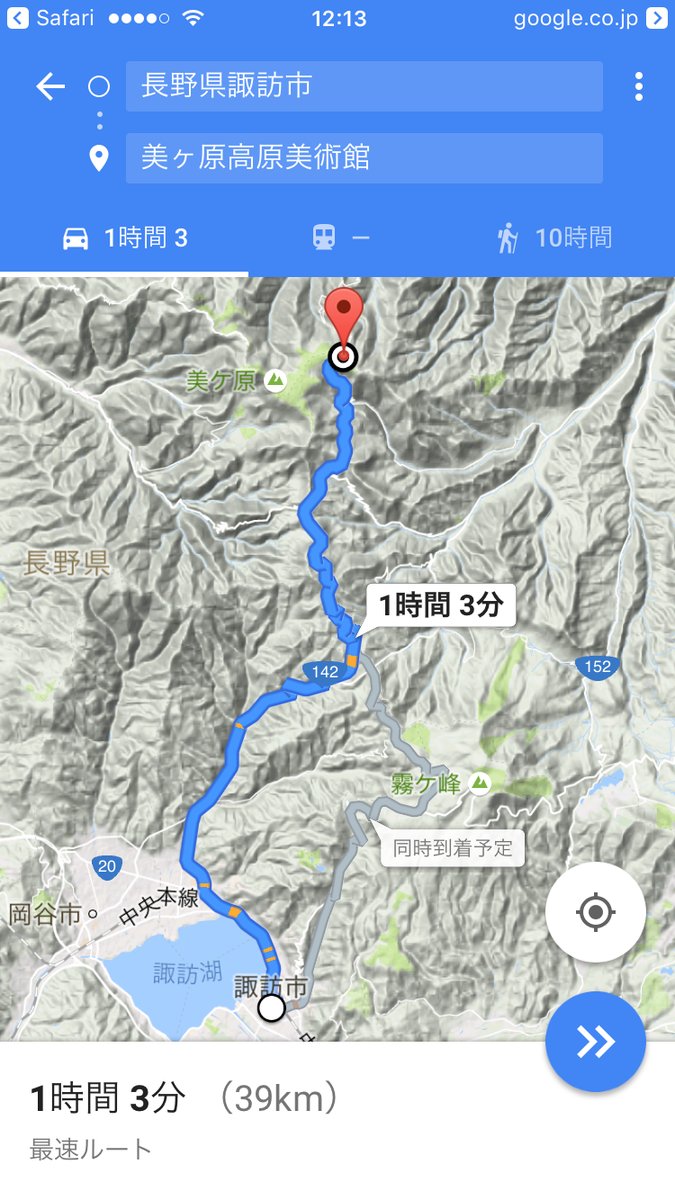
Task: Switch to the walking tab 10時間
Action: coord(553,238)
